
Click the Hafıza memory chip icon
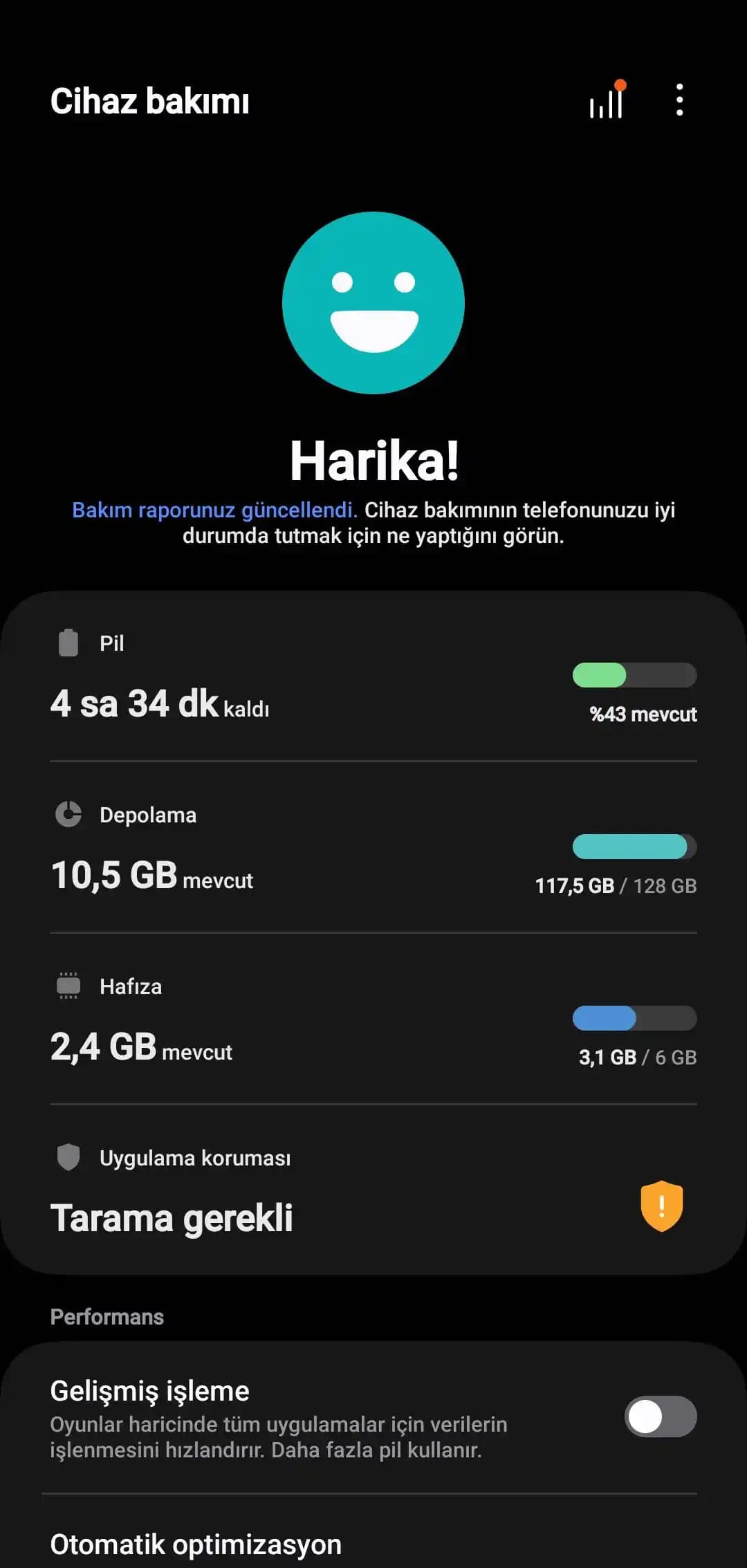click(x=67, y=986)
